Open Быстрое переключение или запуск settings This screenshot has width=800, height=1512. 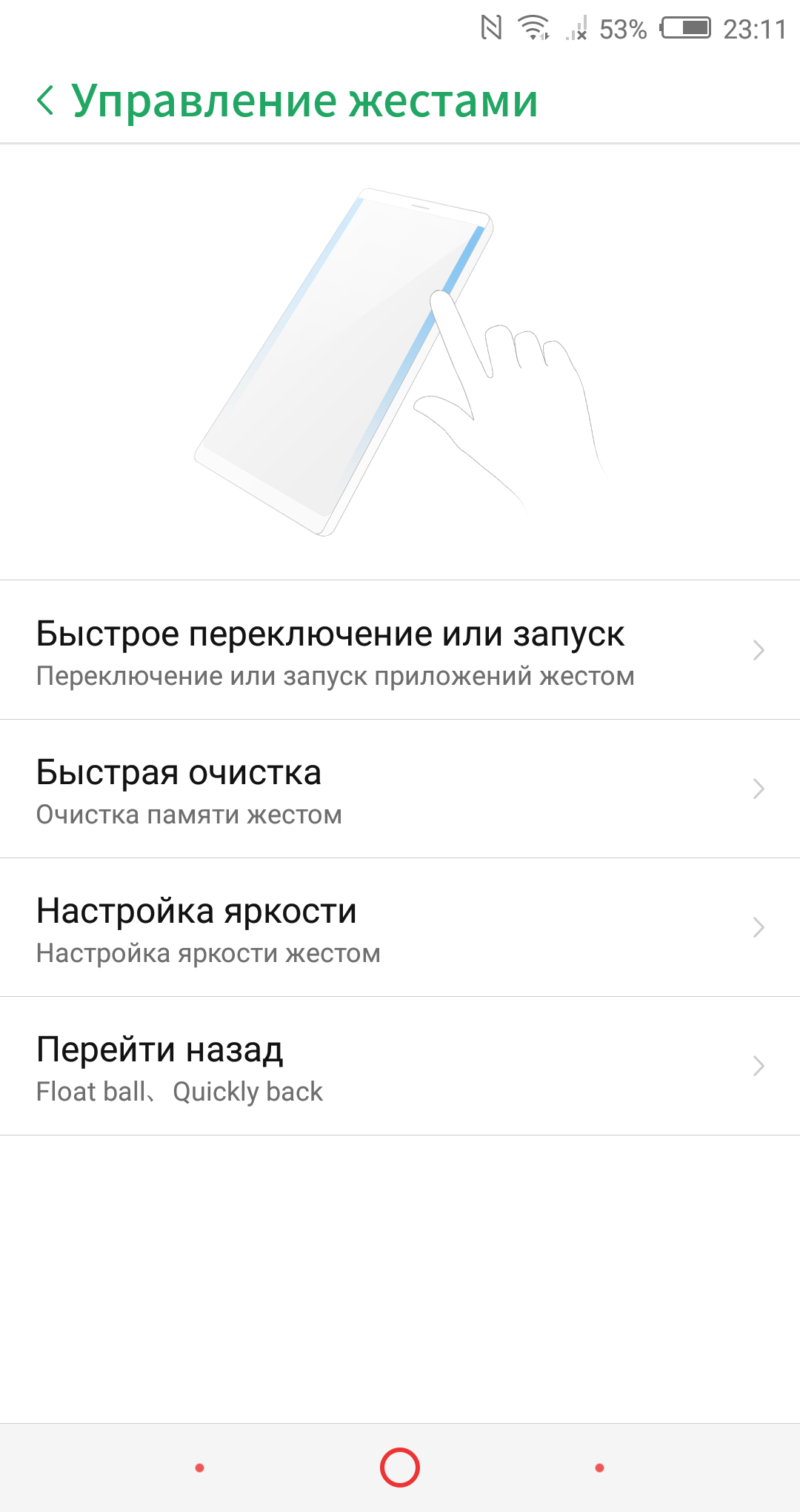coord(400,650)
